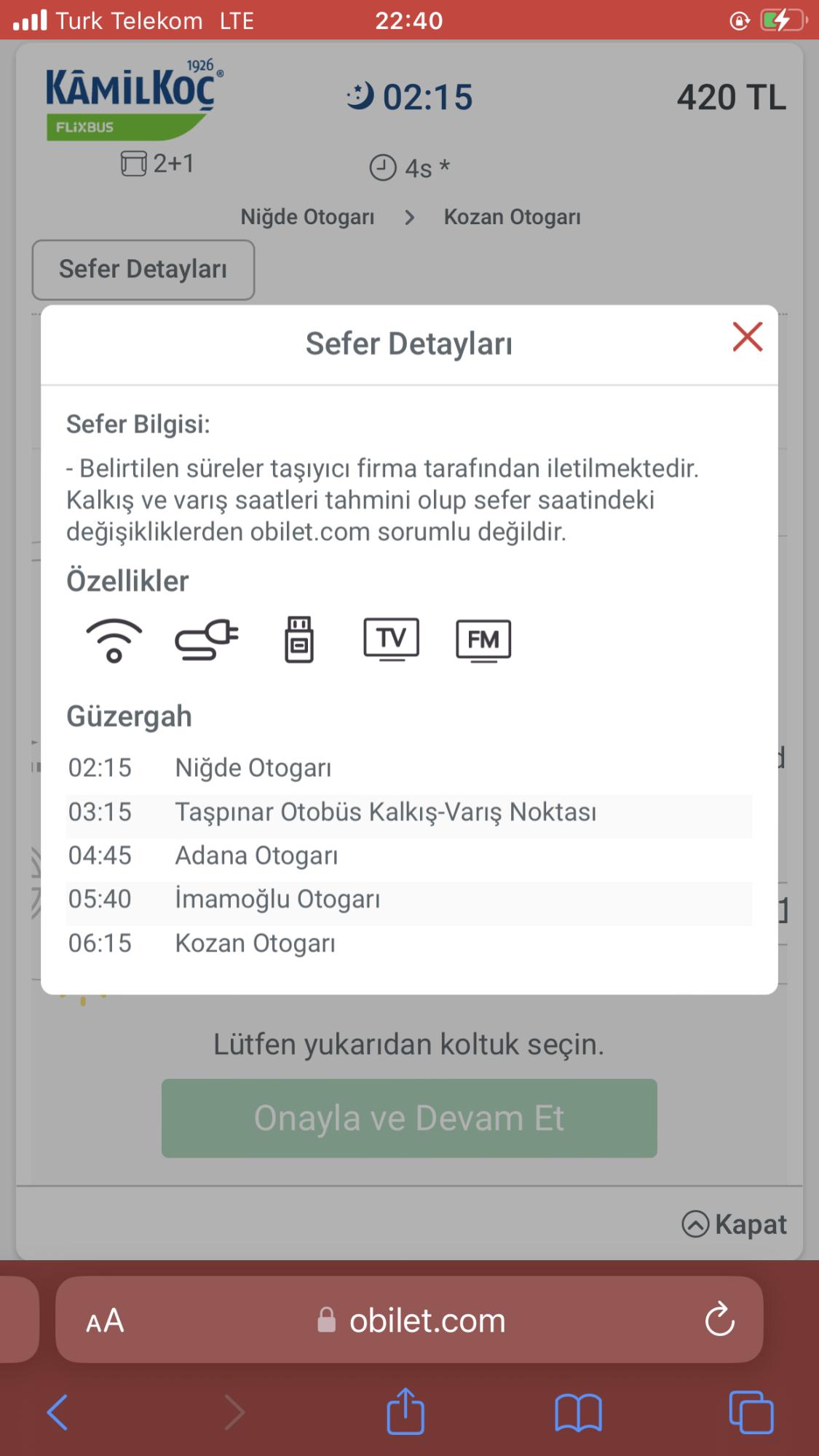The width and height of the screenshot is (819, 1456).
Task: Collapse the trip with Kapat
Action: pos(734,1224)
